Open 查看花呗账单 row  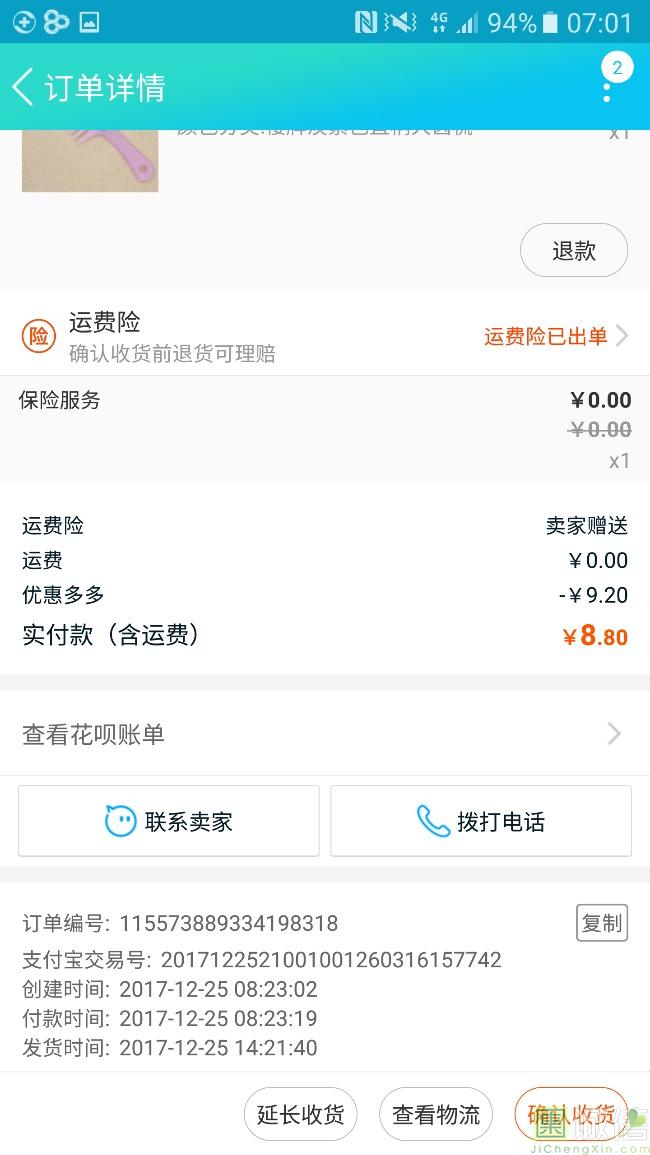325,734
